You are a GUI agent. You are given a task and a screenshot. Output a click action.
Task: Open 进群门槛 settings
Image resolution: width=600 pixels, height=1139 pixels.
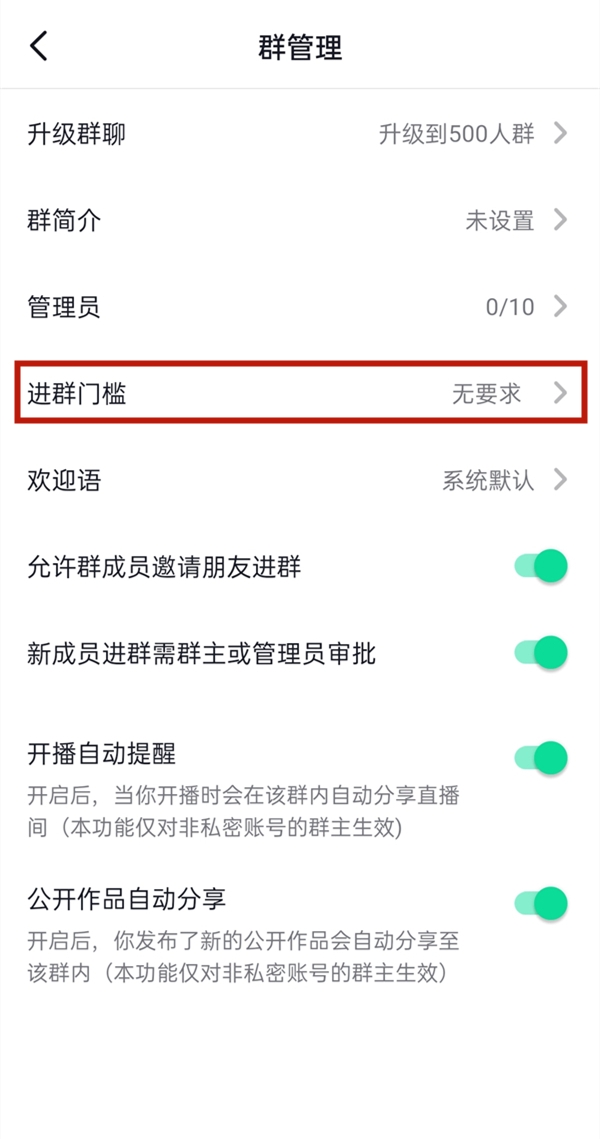click(300, 393)
